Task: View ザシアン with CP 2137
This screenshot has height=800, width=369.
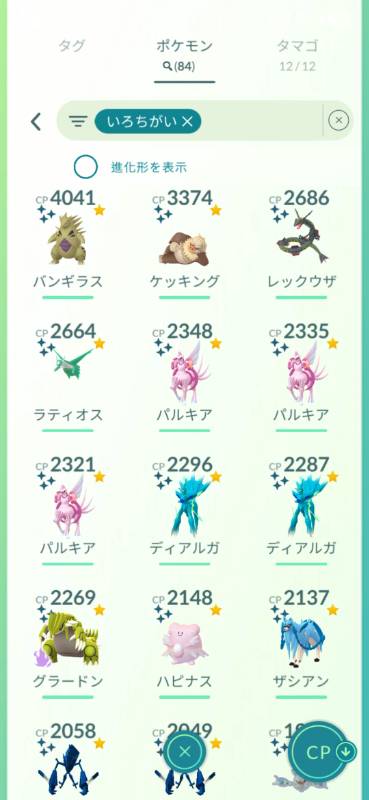Action: tap(301, 644)
